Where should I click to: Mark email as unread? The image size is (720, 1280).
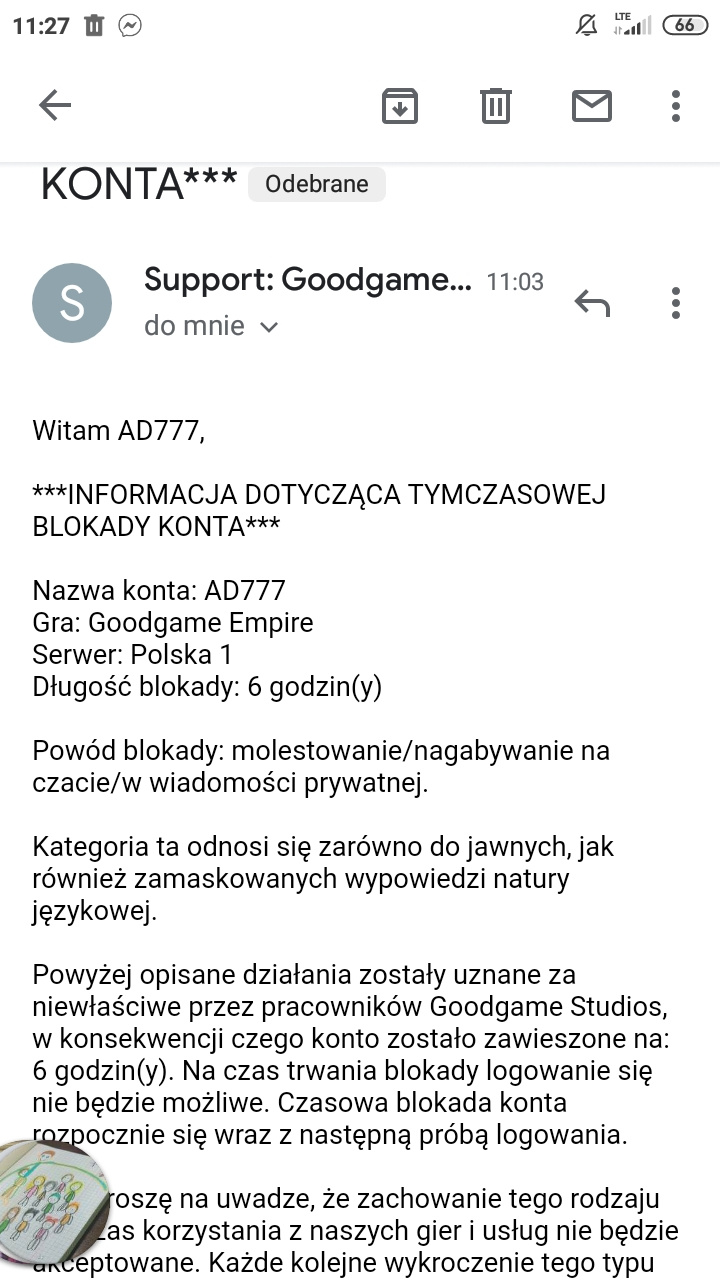coord(591,105)
